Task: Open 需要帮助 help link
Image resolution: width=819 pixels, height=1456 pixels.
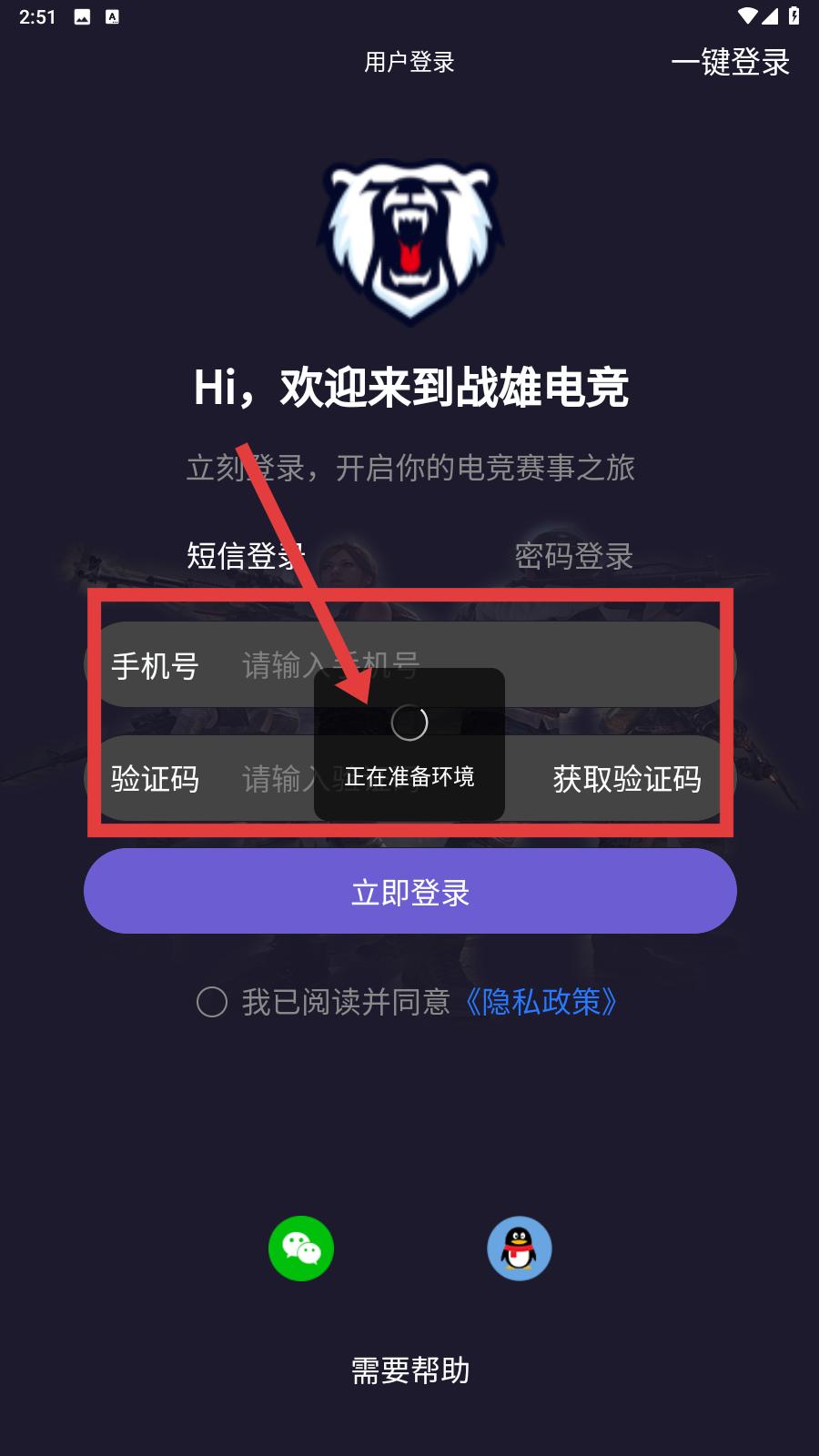Action: [409, 1370]
